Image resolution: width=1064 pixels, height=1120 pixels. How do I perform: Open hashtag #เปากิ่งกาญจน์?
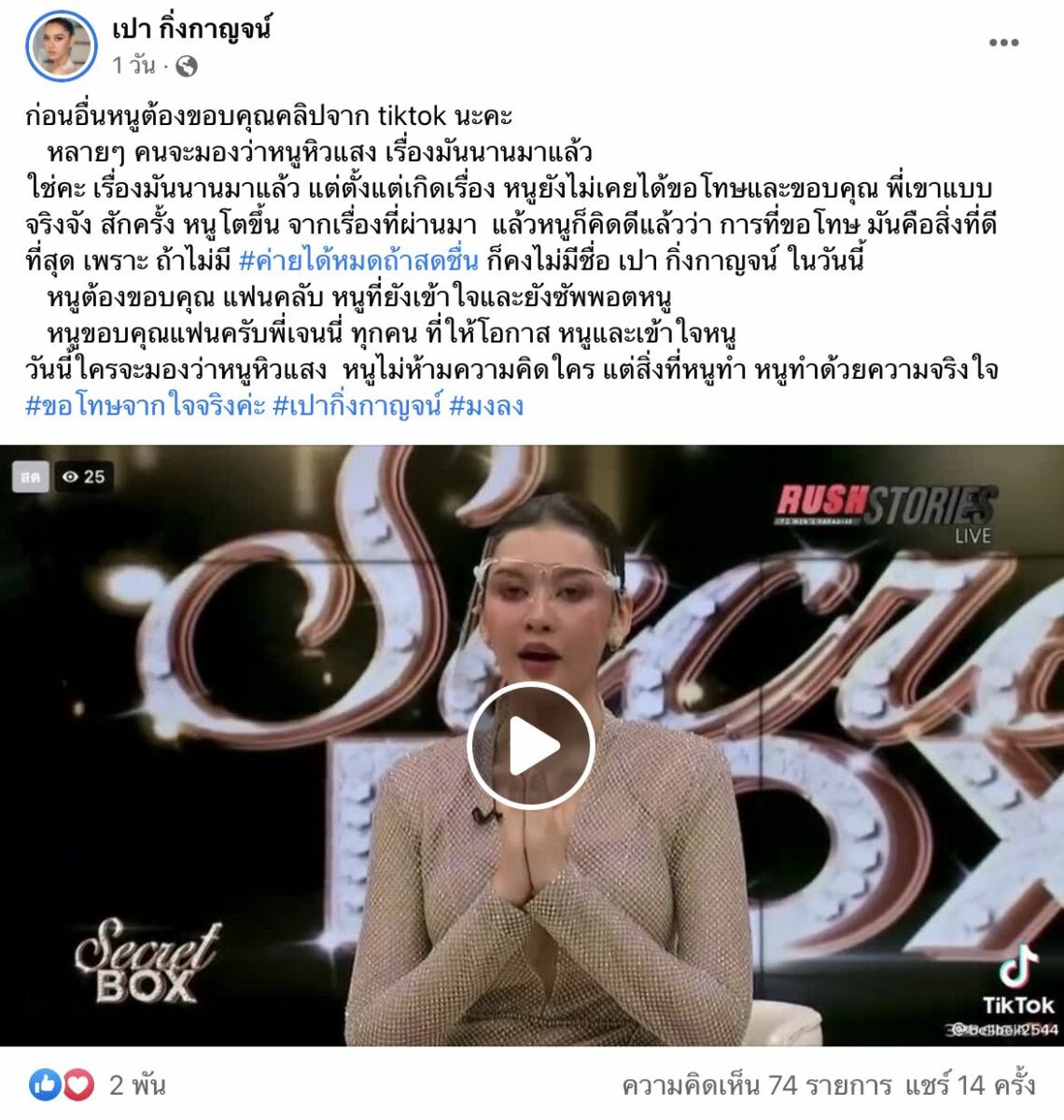click(356, 406)
